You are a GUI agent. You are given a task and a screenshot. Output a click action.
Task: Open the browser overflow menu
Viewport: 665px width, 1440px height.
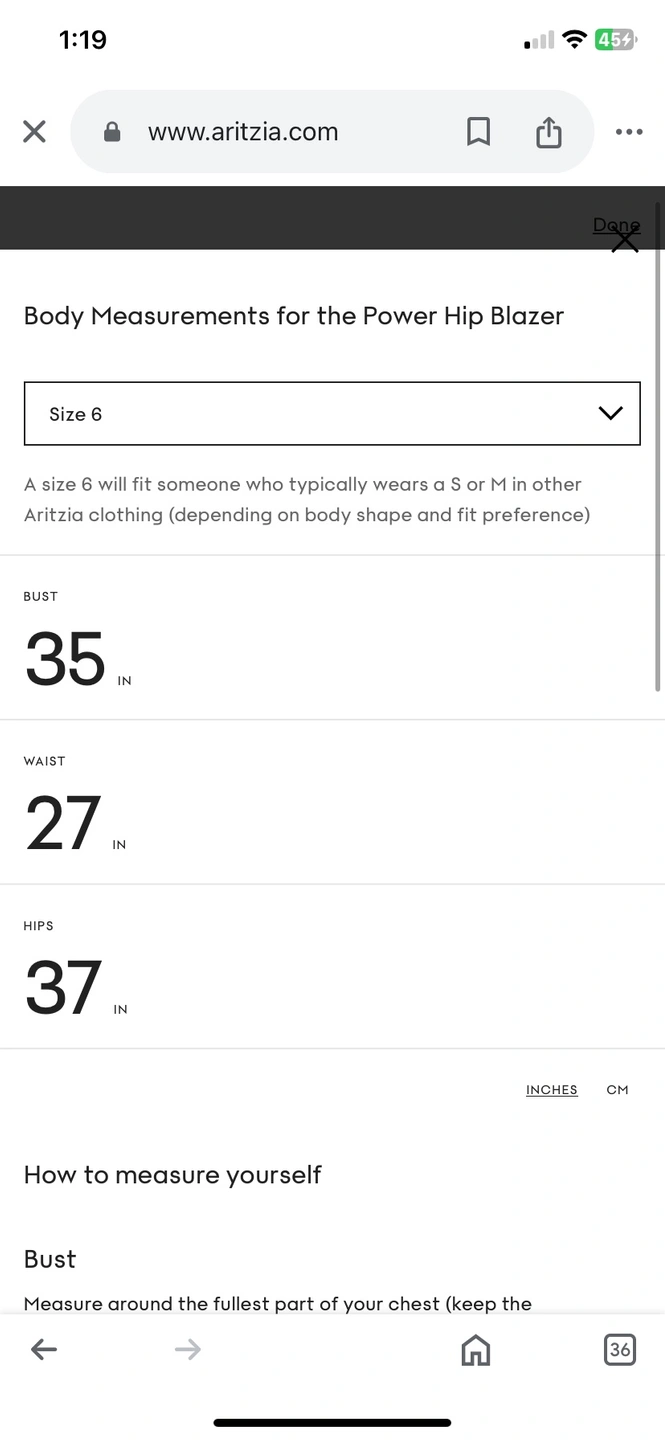629,132
